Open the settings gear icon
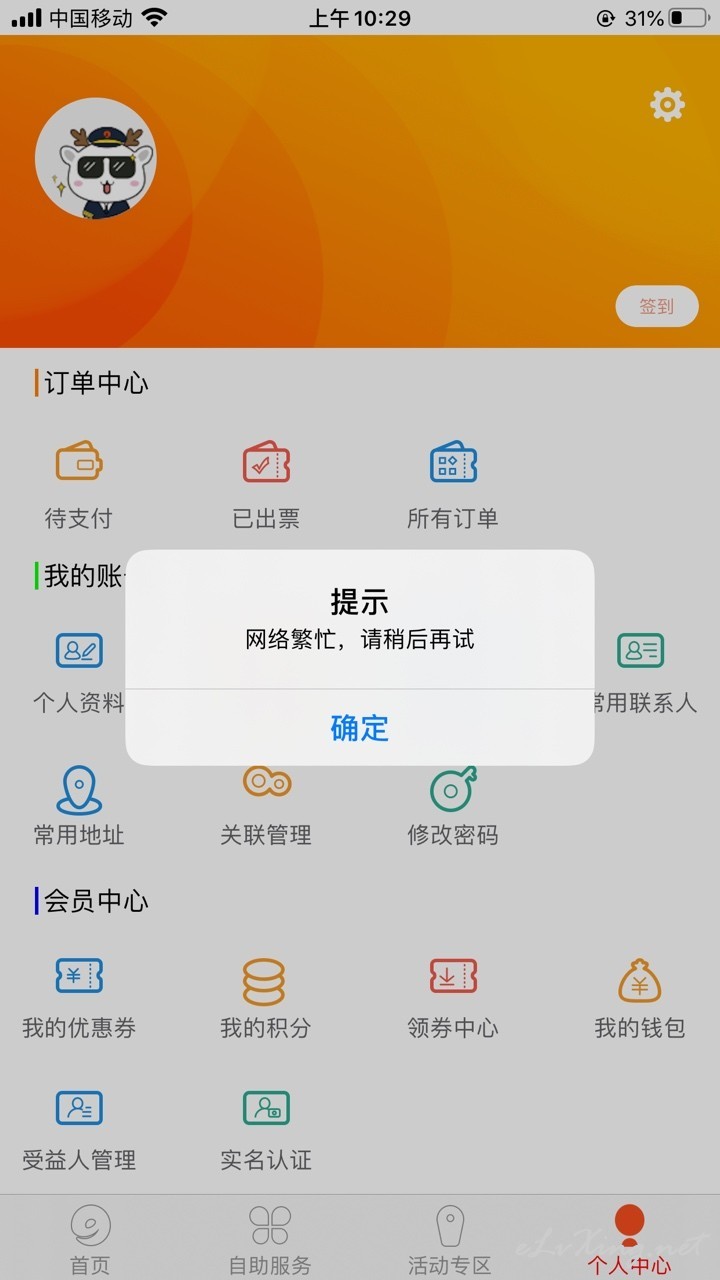This screenshot has height=1280, width=720. point(667,104)
